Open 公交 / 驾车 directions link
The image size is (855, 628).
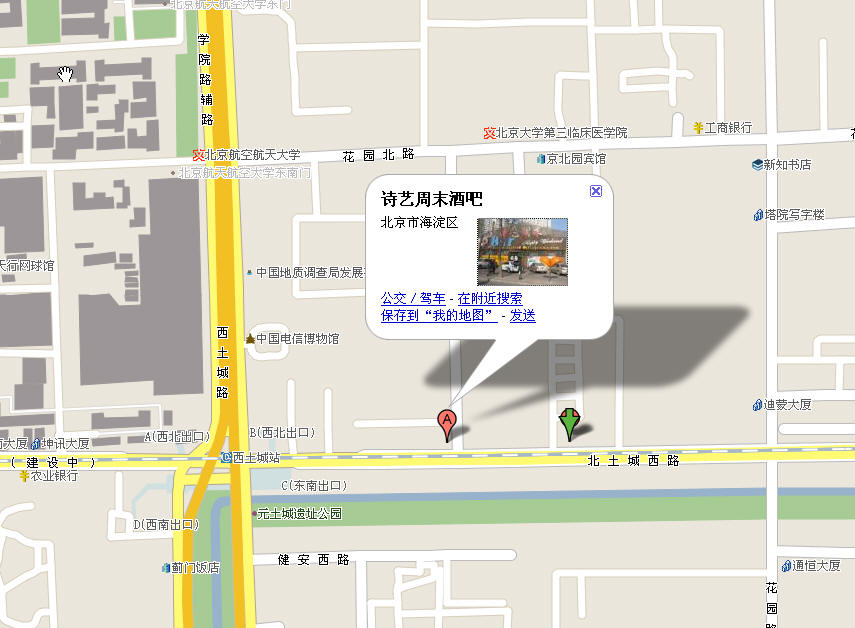(413, 298)
